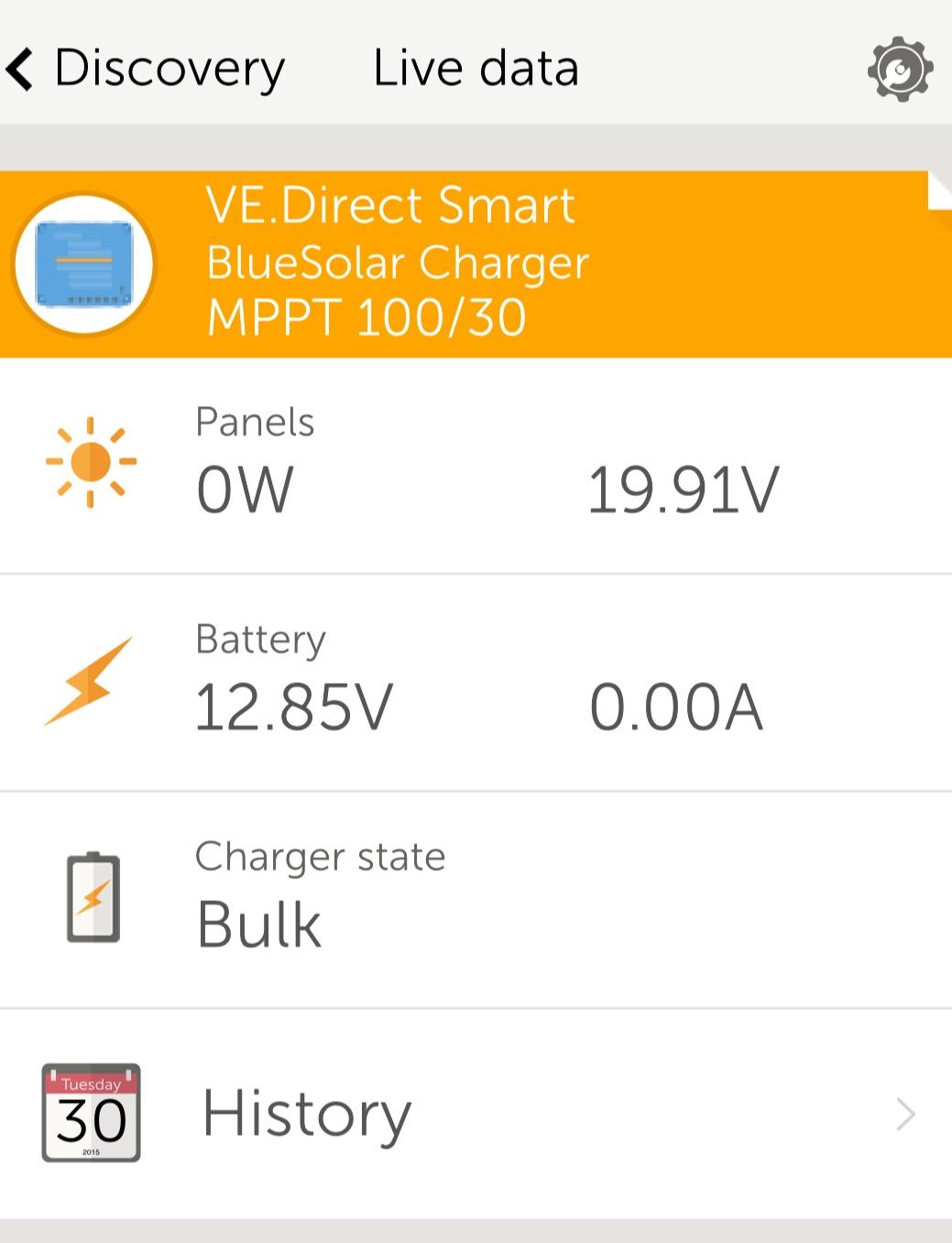952x1243 pixels.
Task: Open the device settings gear
Action: [900, 69]
